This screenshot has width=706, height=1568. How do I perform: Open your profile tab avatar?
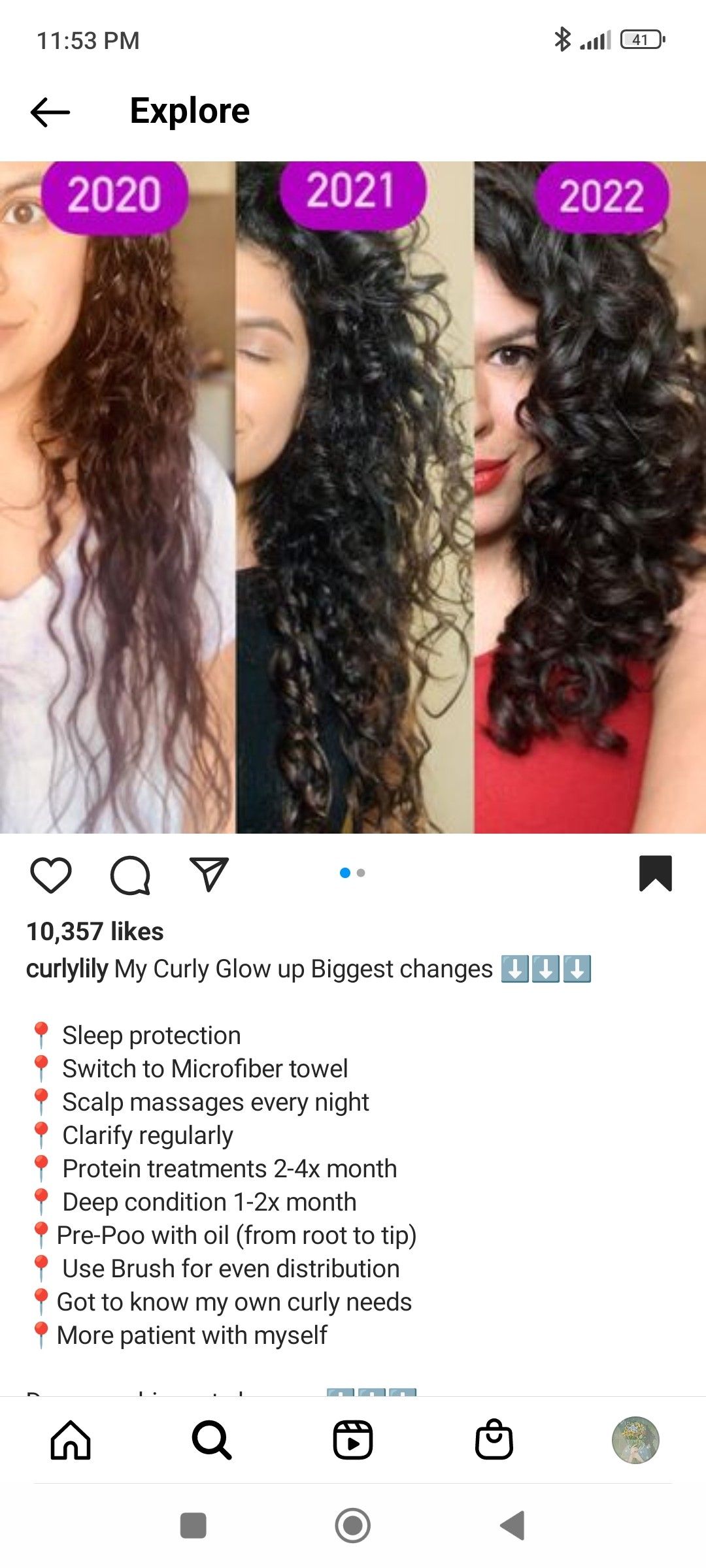tap(635, 1440)
